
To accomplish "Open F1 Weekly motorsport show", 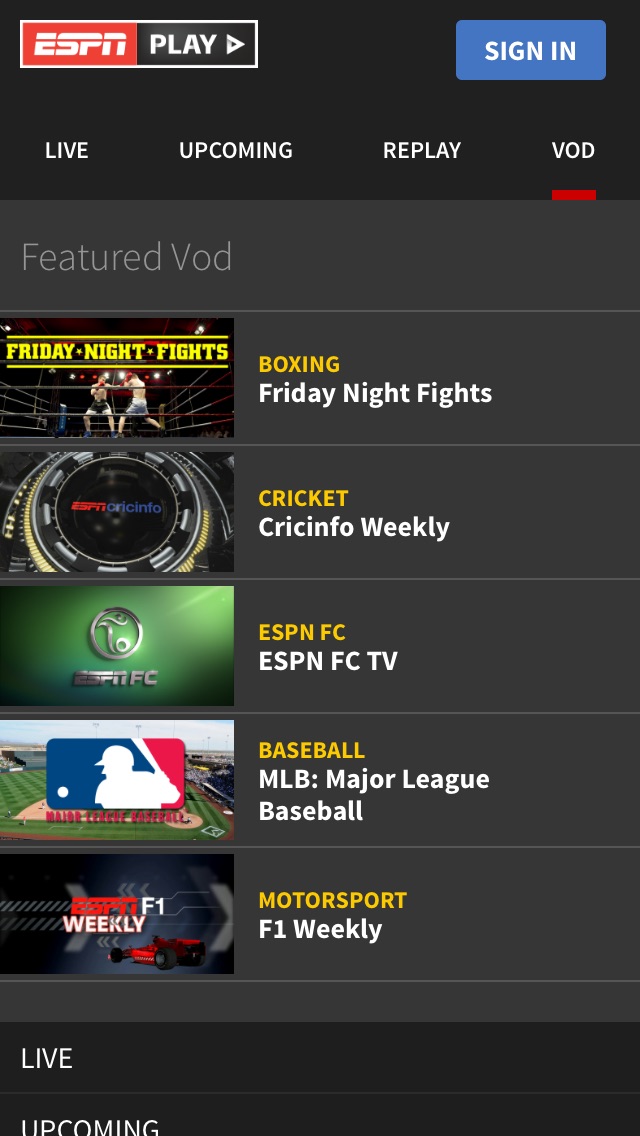I will (x=332, y=915).
